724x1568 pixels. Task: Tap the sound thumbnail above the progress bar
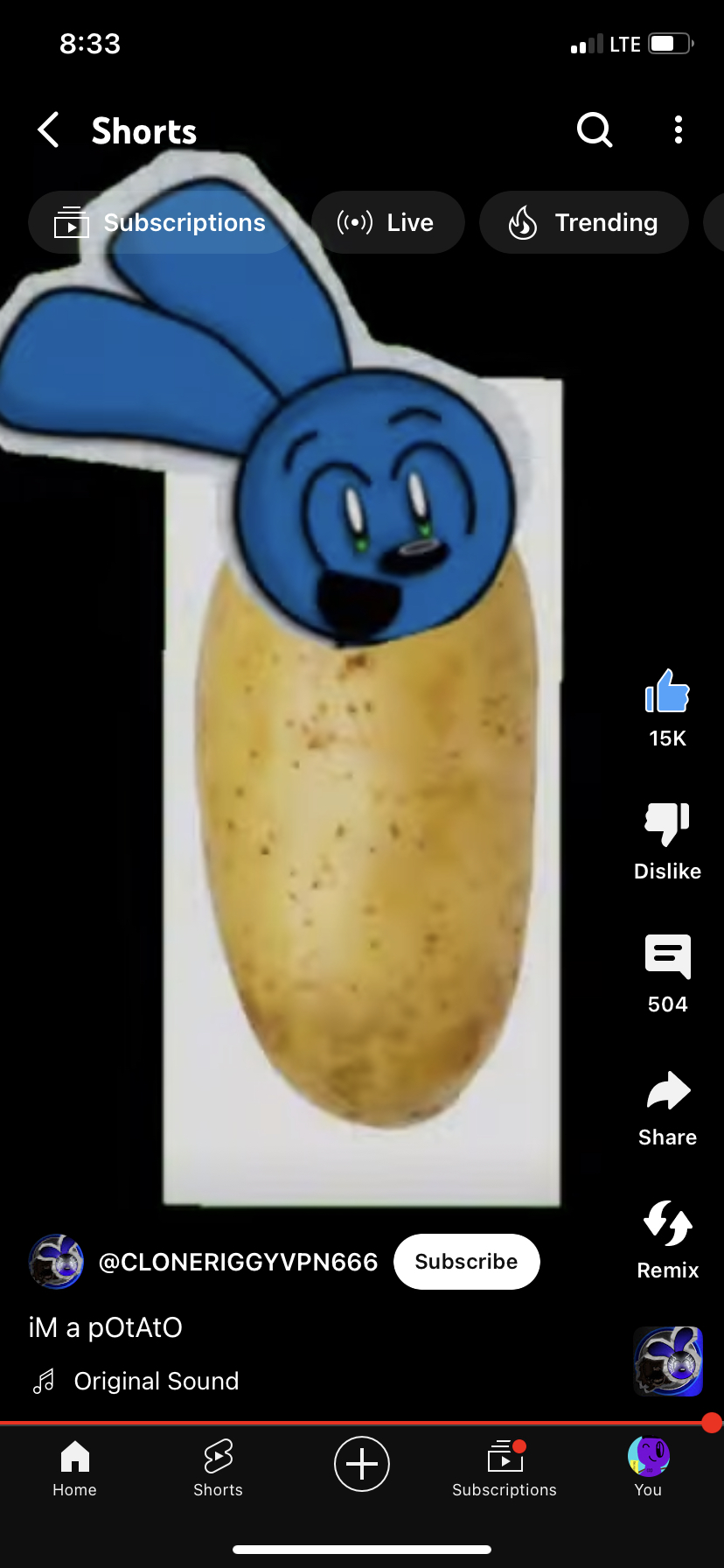668,1361
